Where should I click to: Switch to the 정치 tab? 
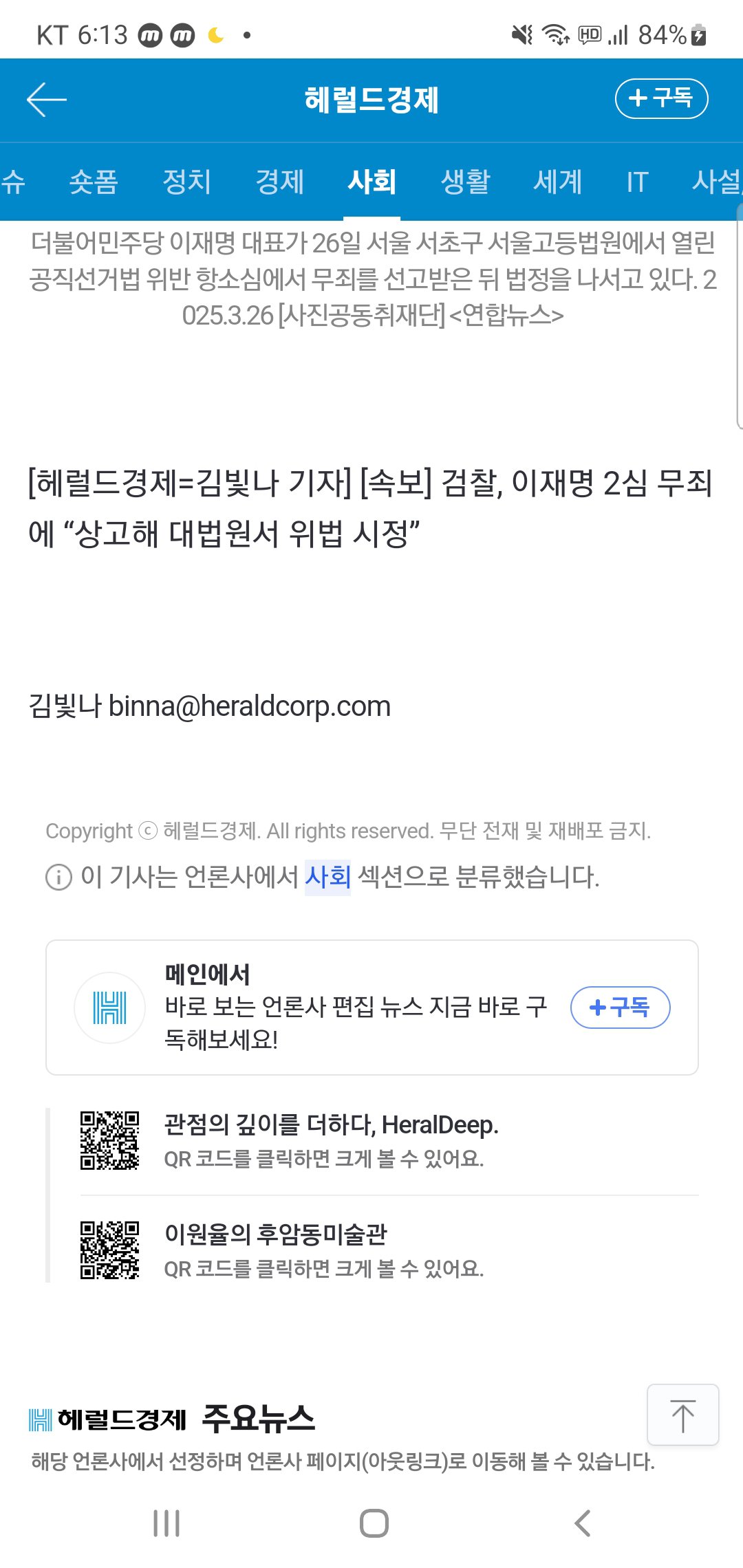pyautogui.click(x=186, y=182)
